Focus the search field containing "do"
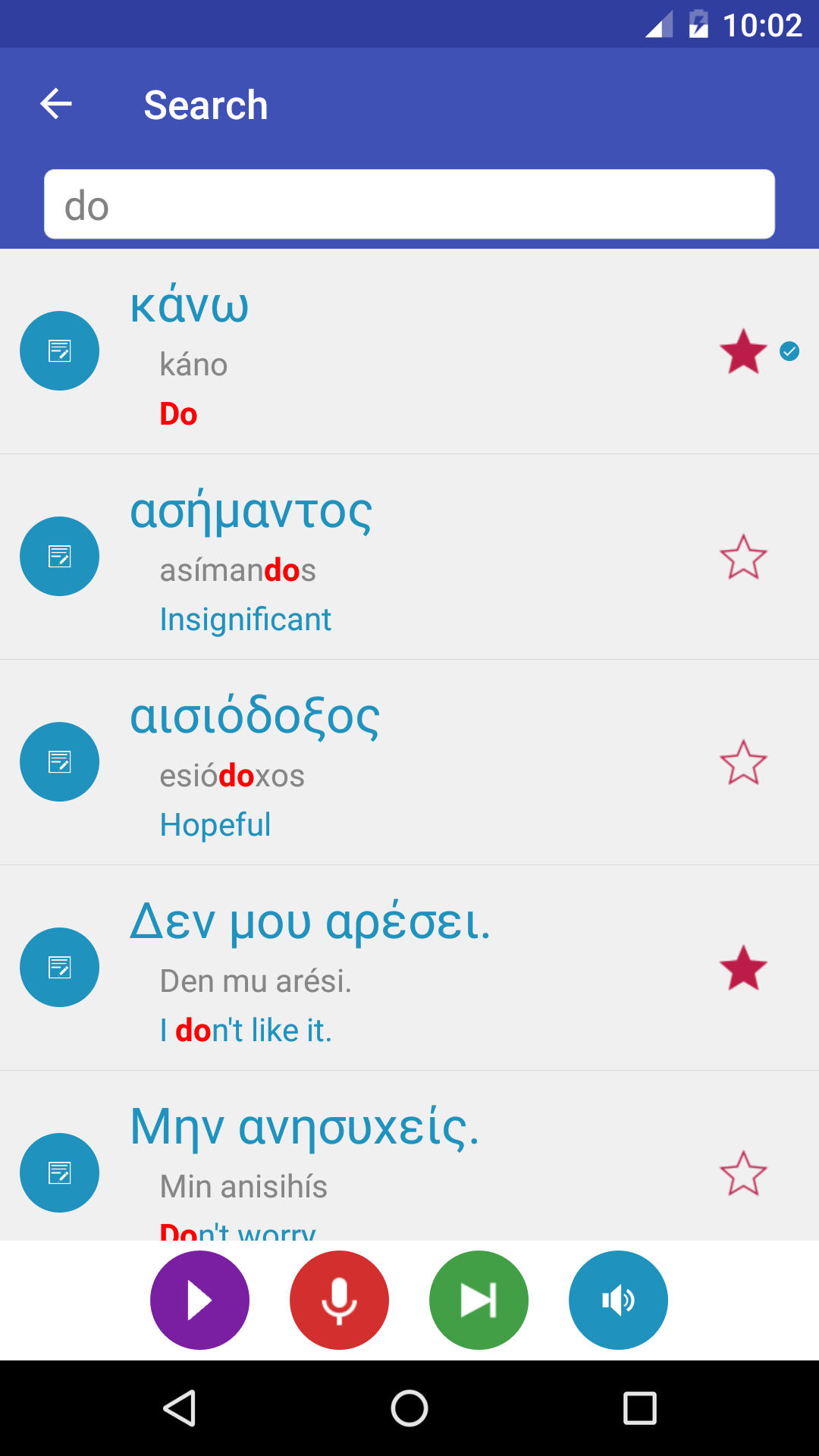 (409, 205)
